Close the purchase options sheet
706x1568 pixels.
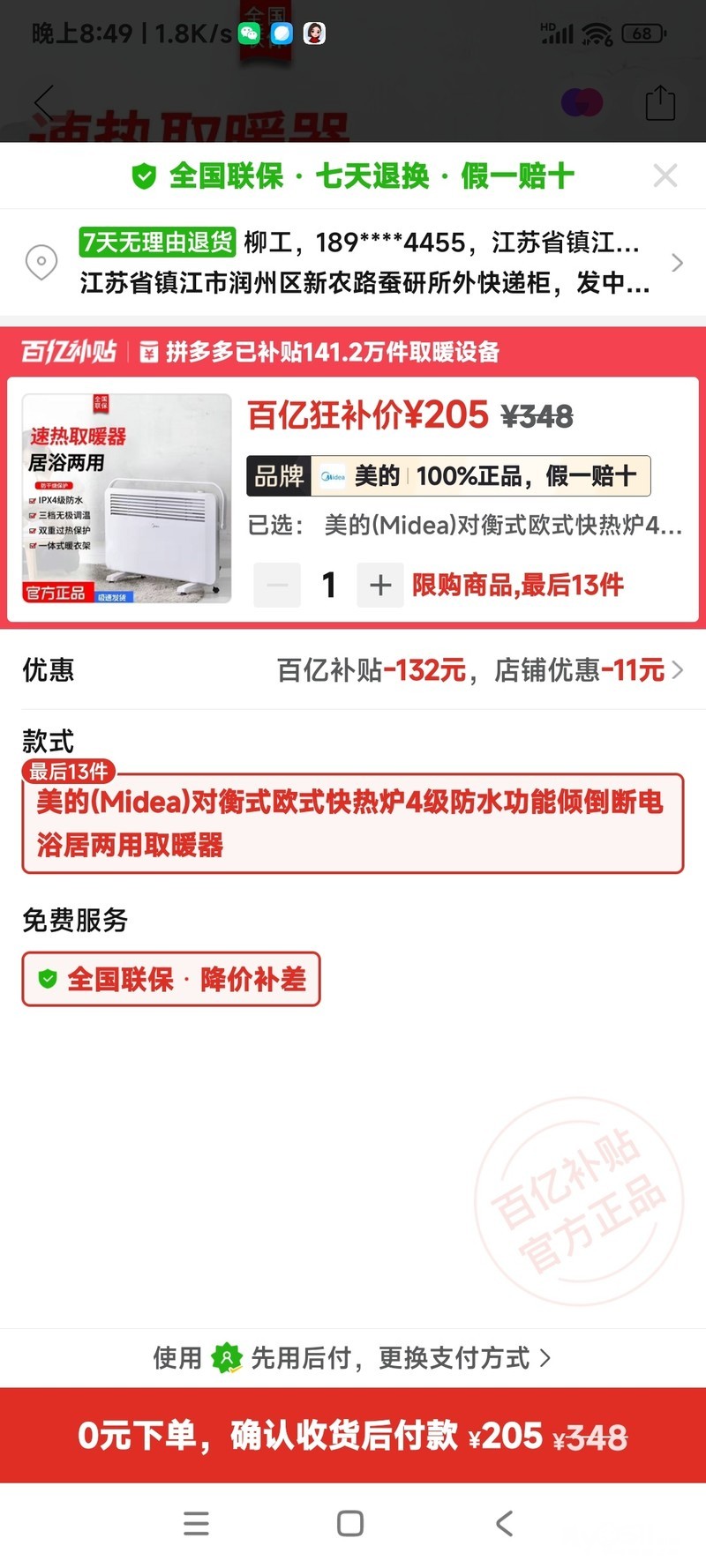point(665,175)
